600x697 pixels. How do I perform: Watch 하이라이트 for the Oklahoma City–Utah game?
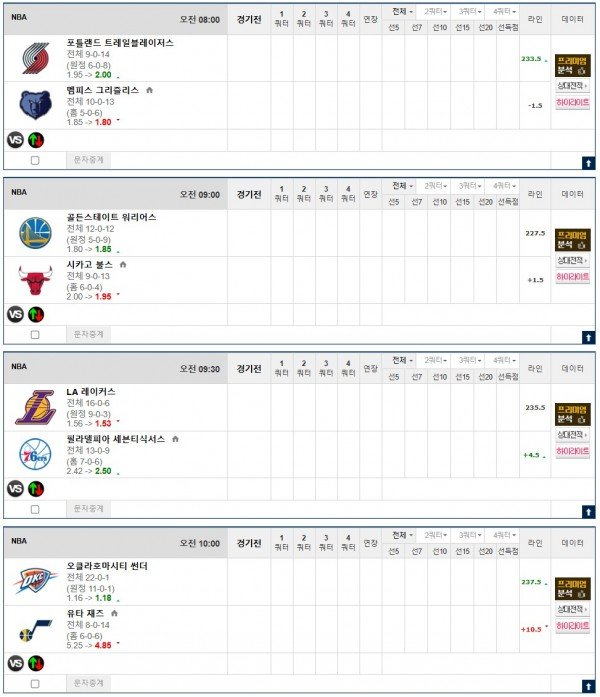click(573, 625)
